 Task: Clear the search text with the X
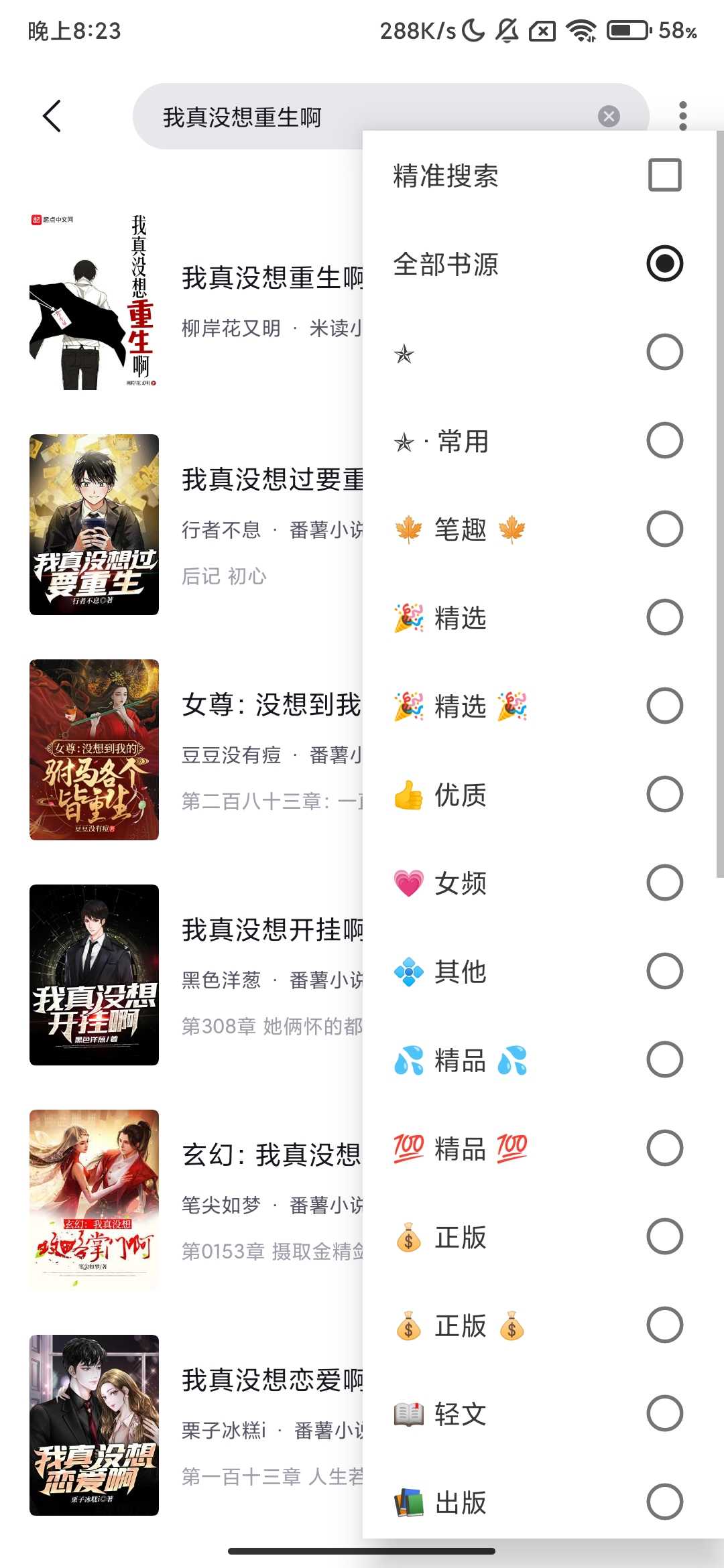coord(609,117)
